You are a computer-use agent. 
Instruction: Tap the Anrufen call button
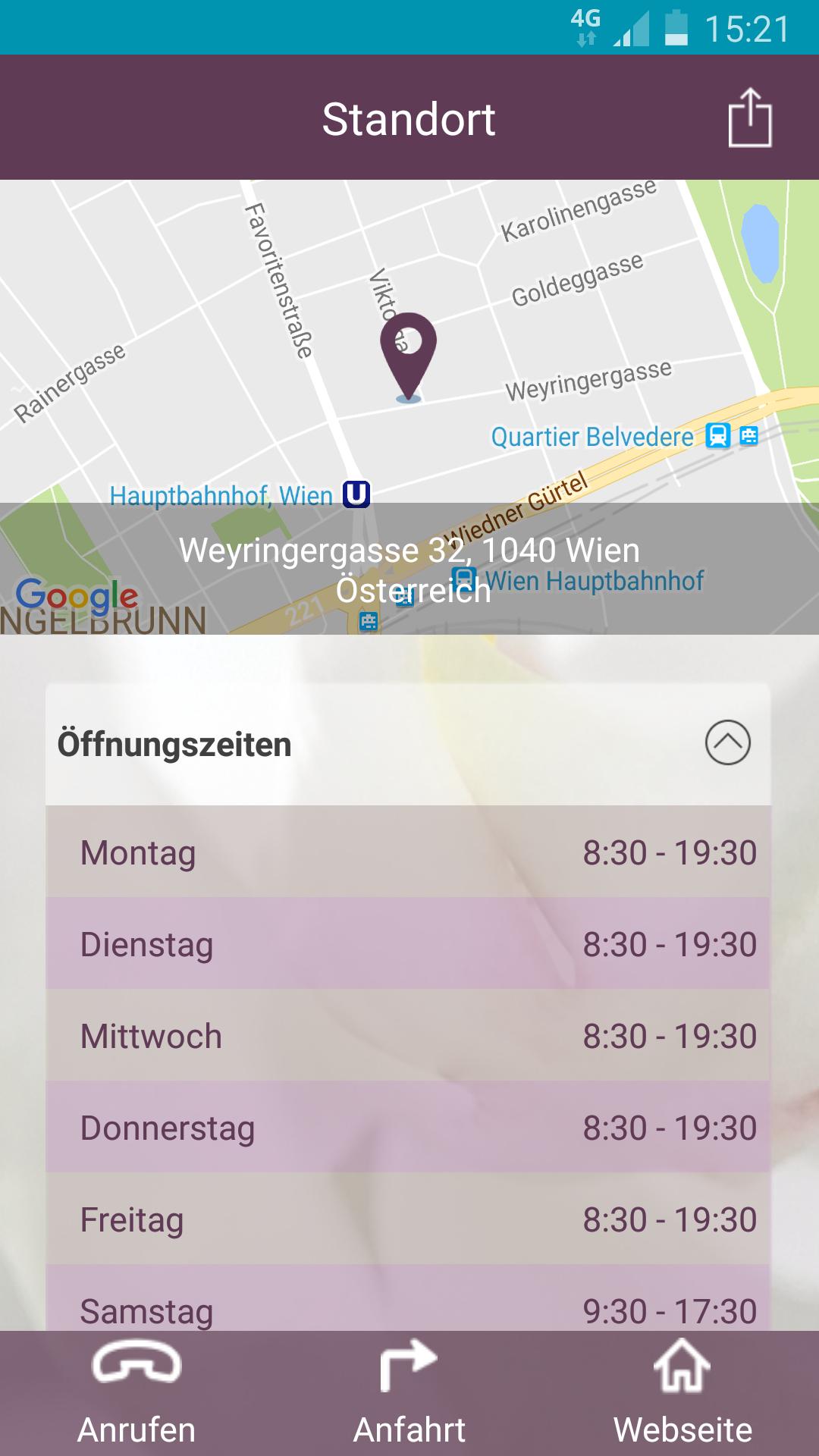tap(136, 1394)
